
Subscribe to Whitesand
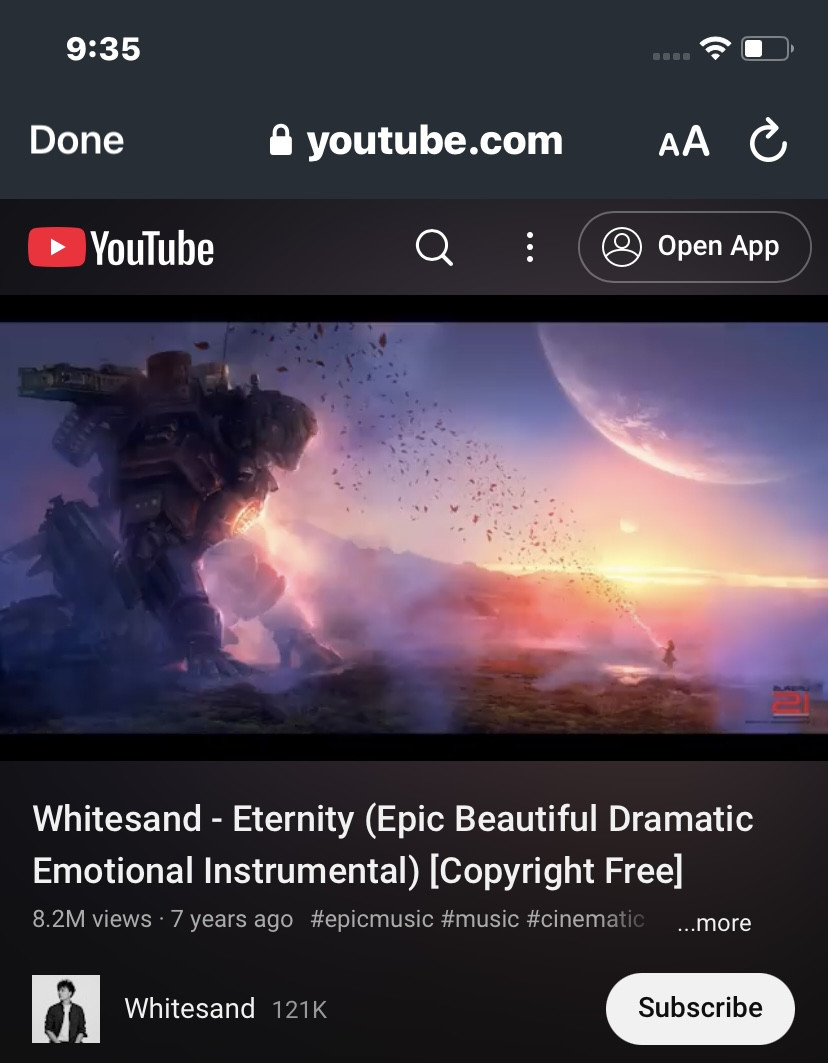pos(700,1008)
